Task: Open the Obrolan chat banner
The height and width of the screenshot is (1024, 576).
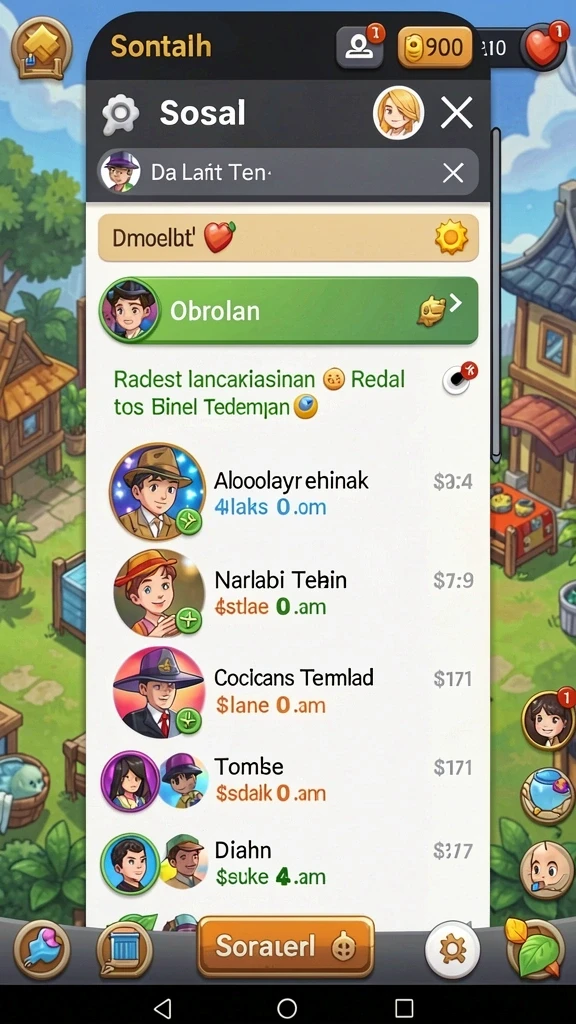Action: [289, 310]
